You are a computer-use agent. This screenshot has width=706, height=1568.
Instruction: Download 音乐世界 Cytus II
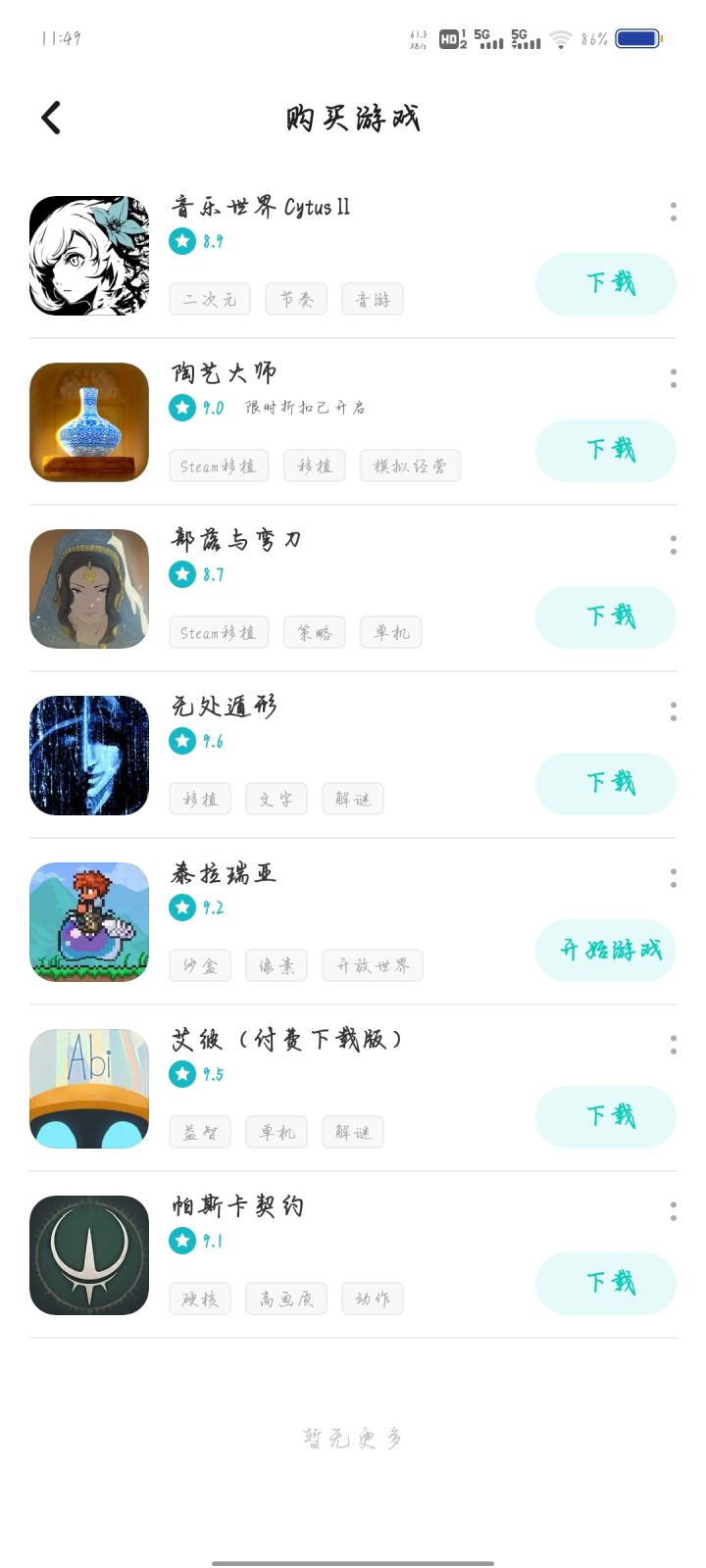point(605,284)
